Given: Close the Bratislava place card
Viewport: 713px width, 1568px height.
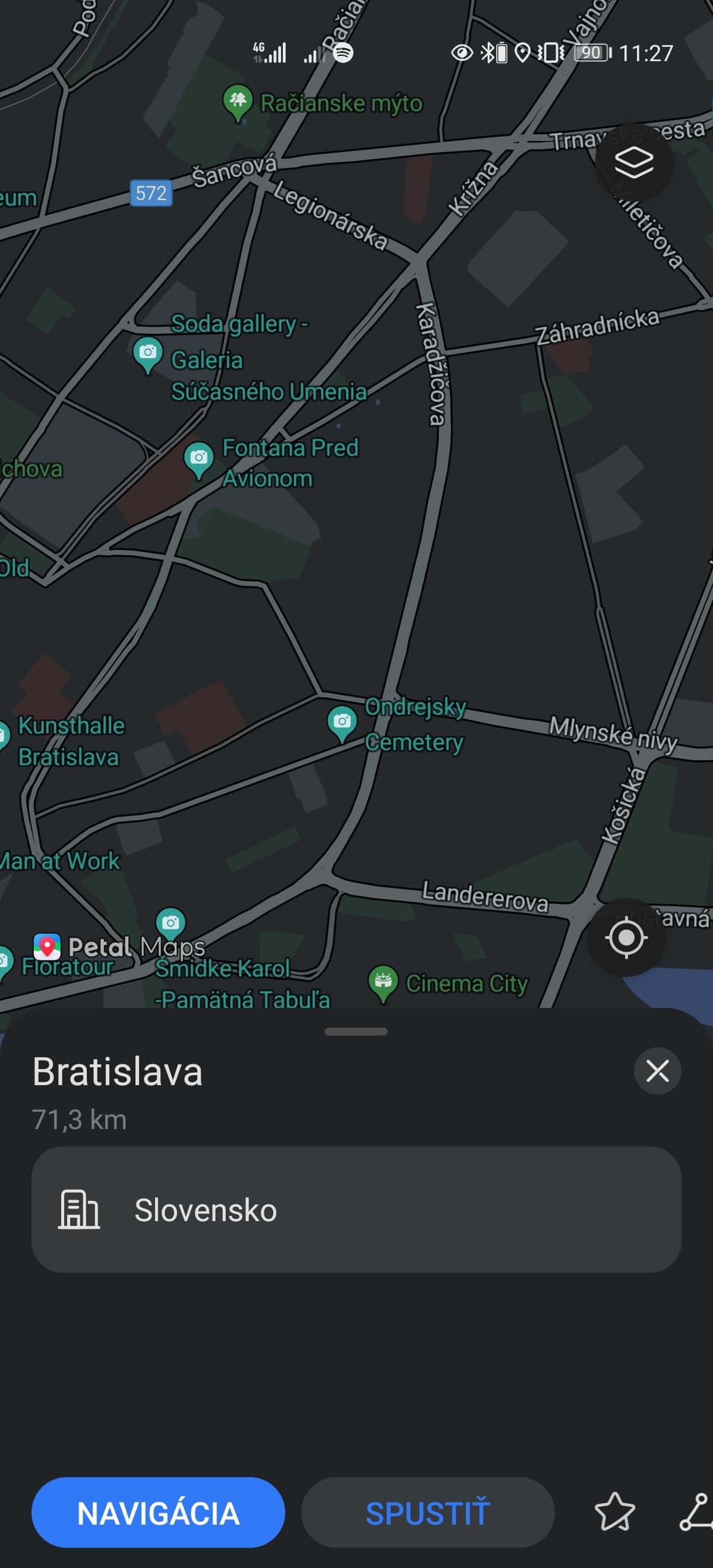Looking at the screenshot, I should click(x=657, y=1071).
